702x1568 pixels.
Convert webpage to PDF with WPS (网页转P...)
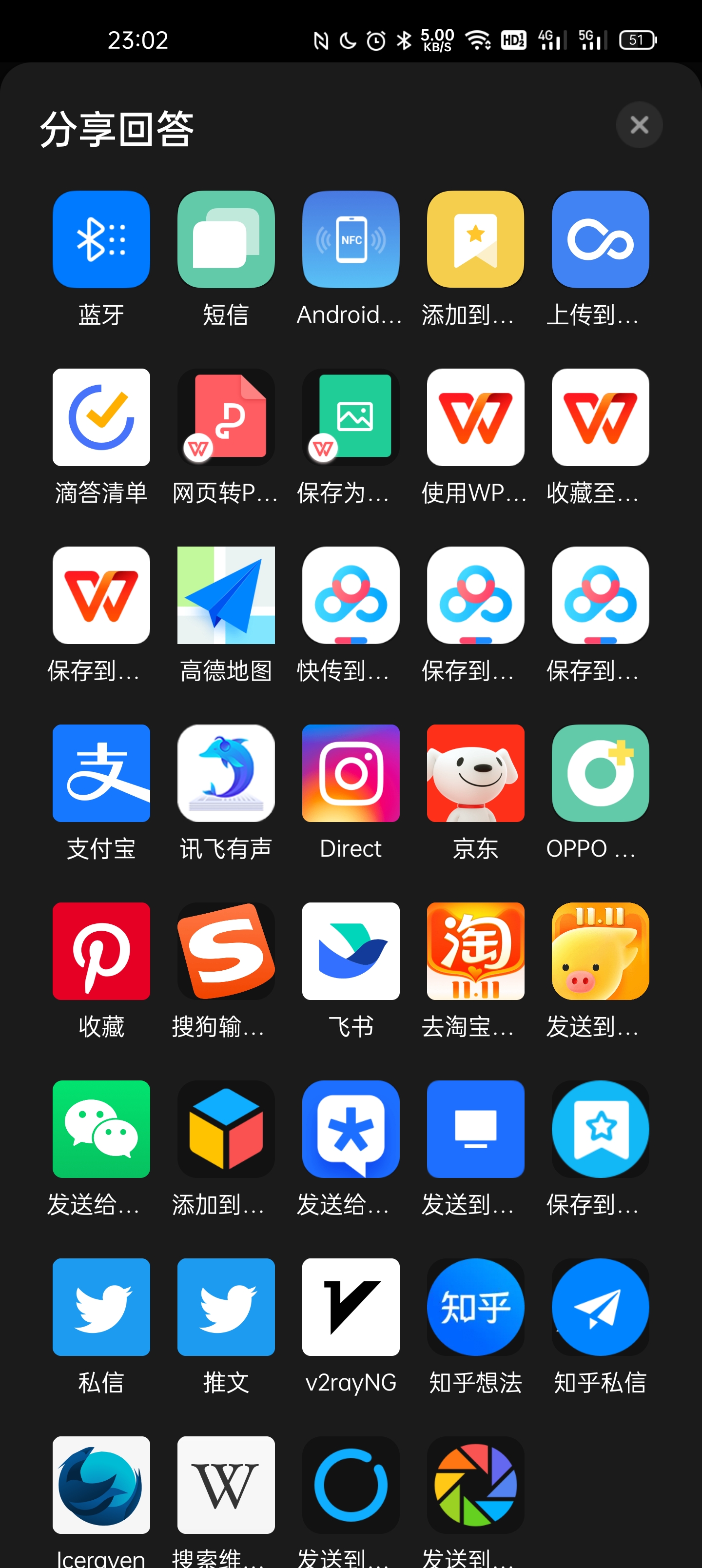pos(226,417)
